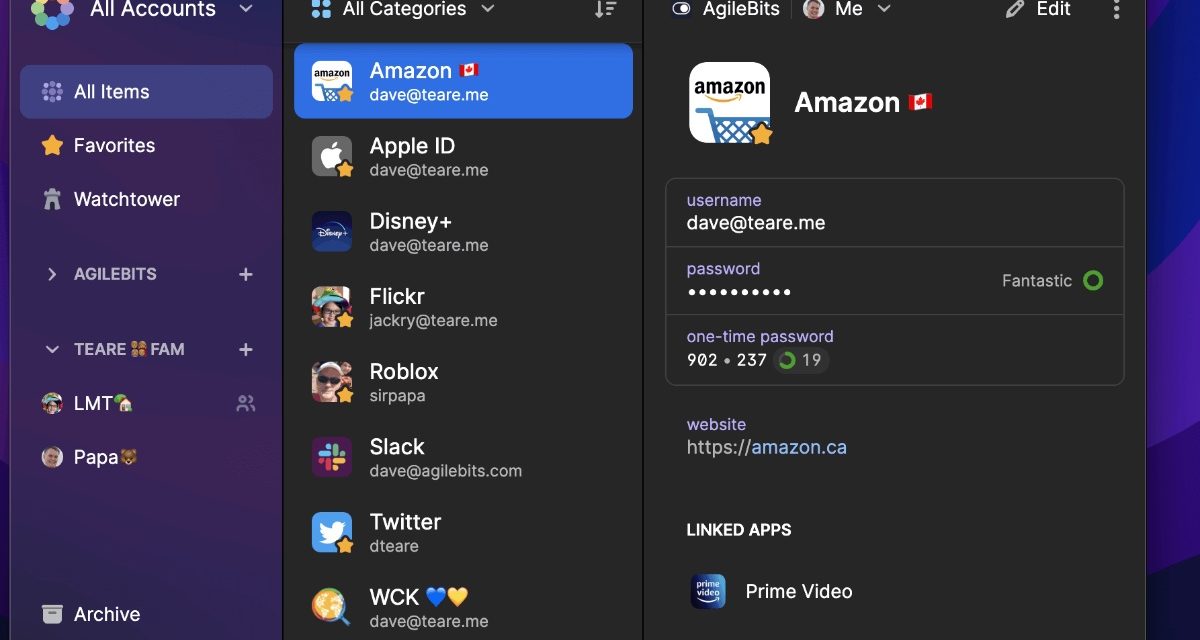Edit the Amazon item
Image resolution: width=1200 pixels, height=640 pixels.
1038,10
